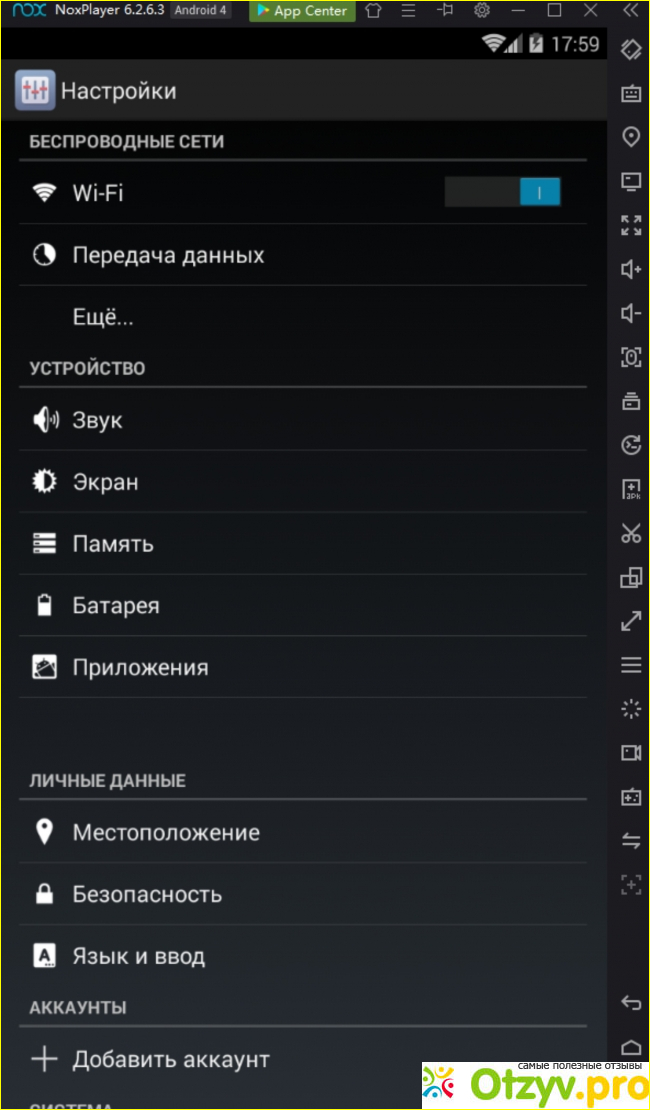Open Батарея settings
Viewport: 650px width, 1110px height.
115,606
